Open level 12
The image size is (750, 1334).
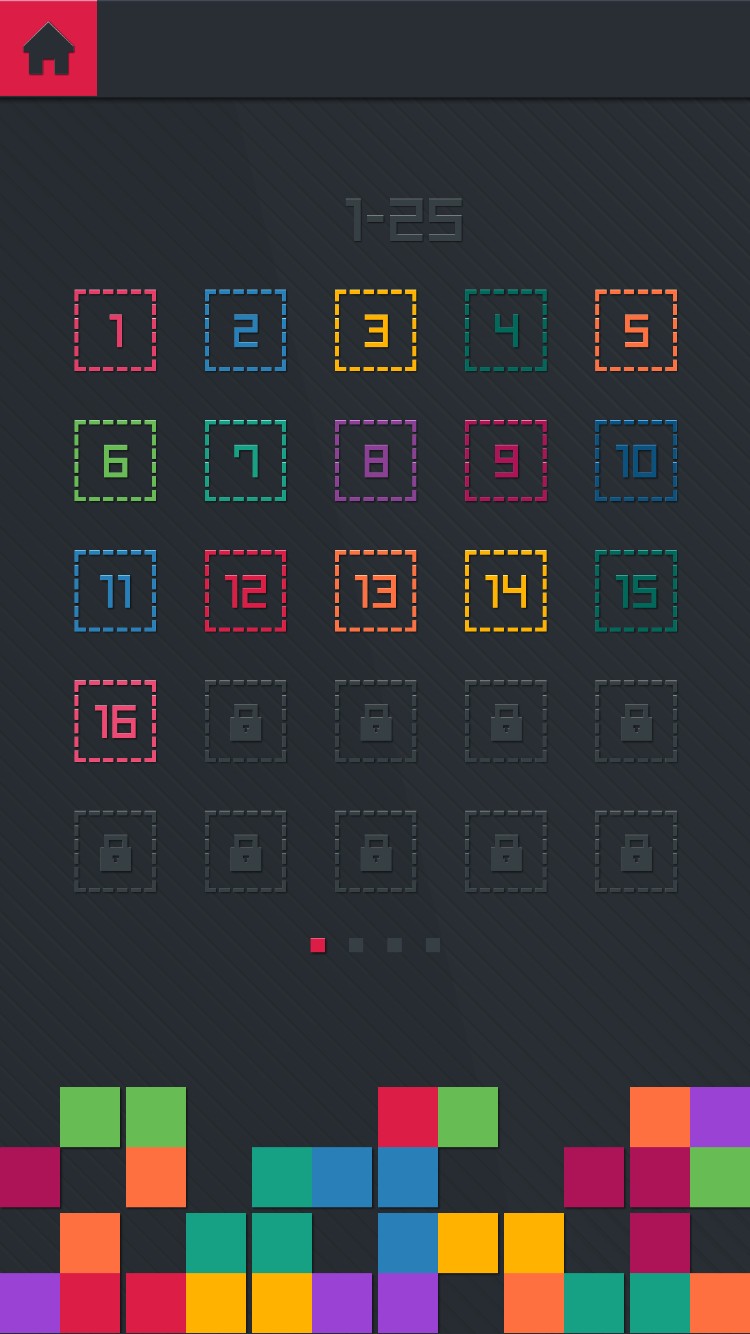coord(245,590)
